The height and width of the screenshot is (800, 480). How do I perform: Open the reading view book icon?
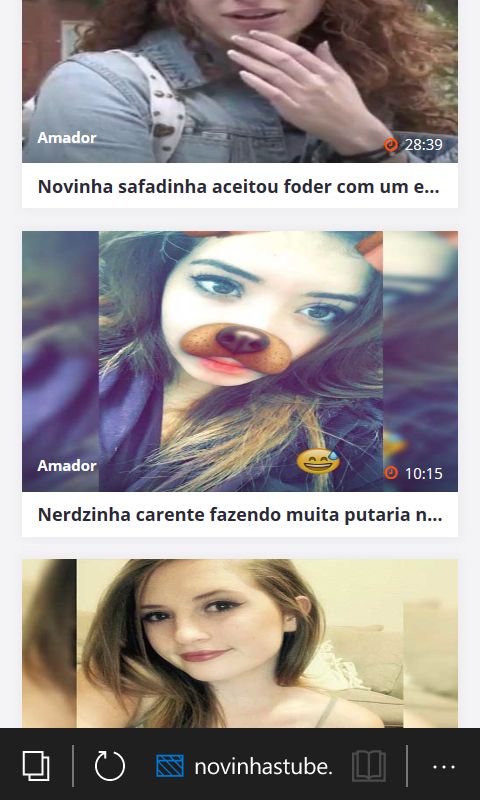[x=369, y=766]
